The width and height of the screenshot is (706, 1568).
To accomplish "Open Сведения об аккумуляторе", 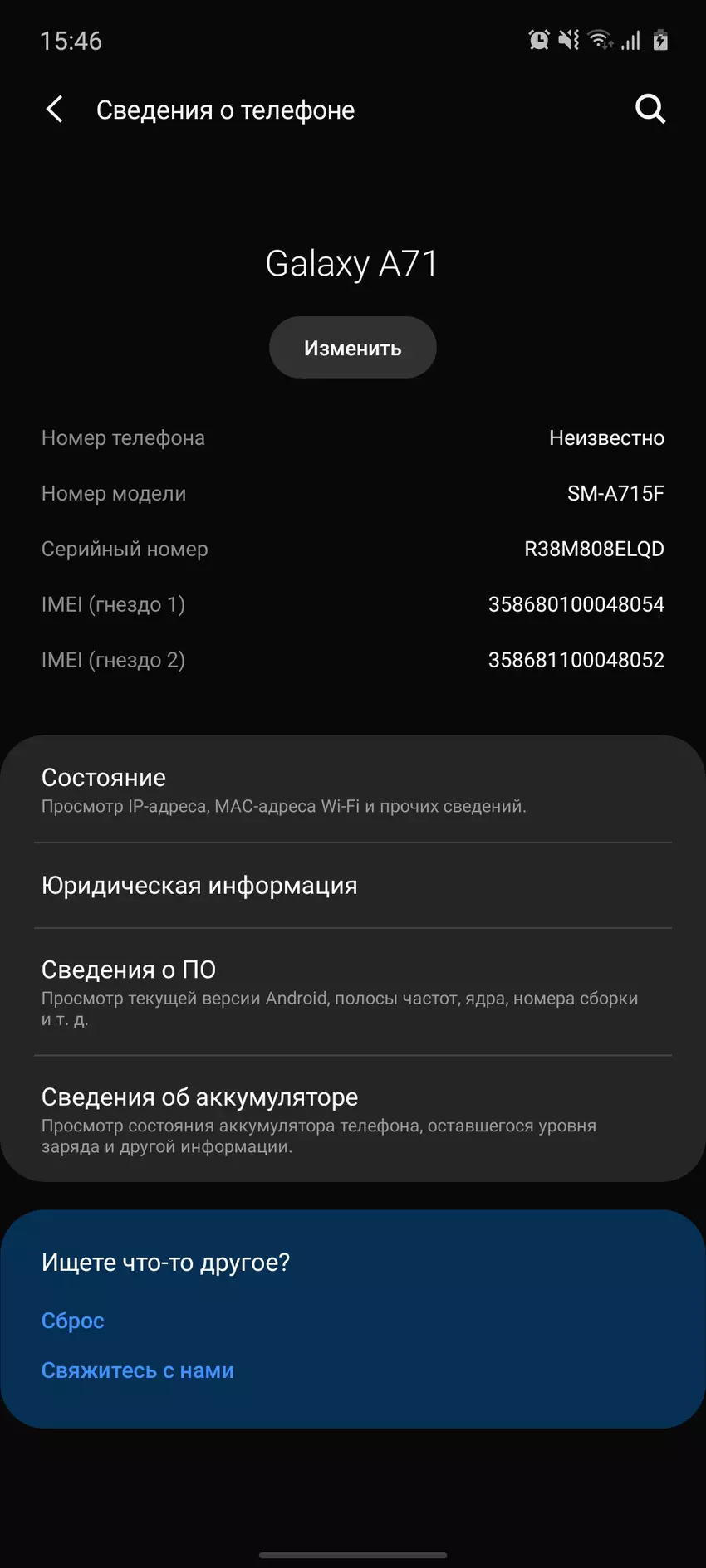I will (x=352, y=1119).
